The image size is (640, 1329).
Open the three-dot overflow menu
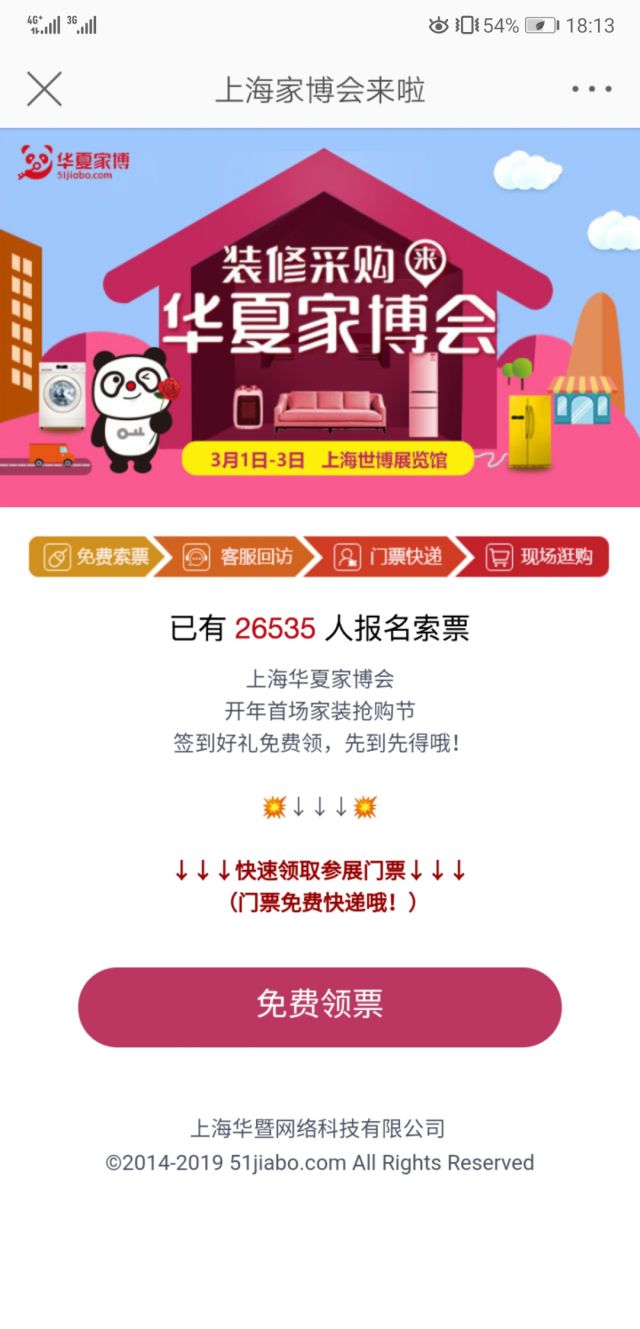(x=591, y=89)
